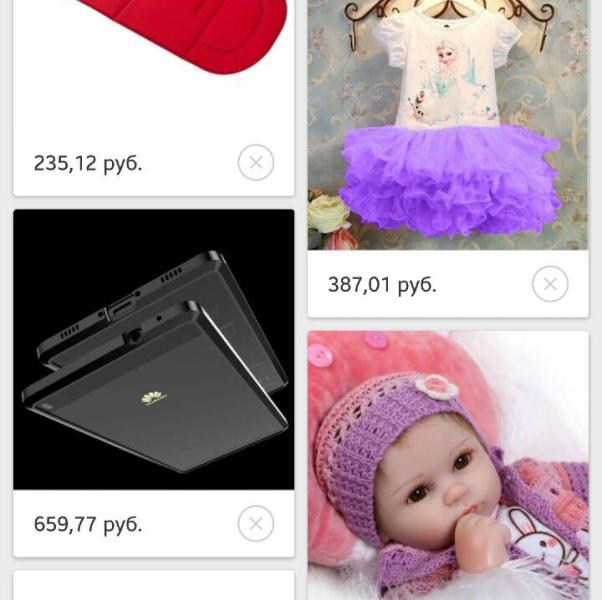
Task: Remove the 387,01 руб. dress item
Action: pyautogui.click(x=550, y=284)
